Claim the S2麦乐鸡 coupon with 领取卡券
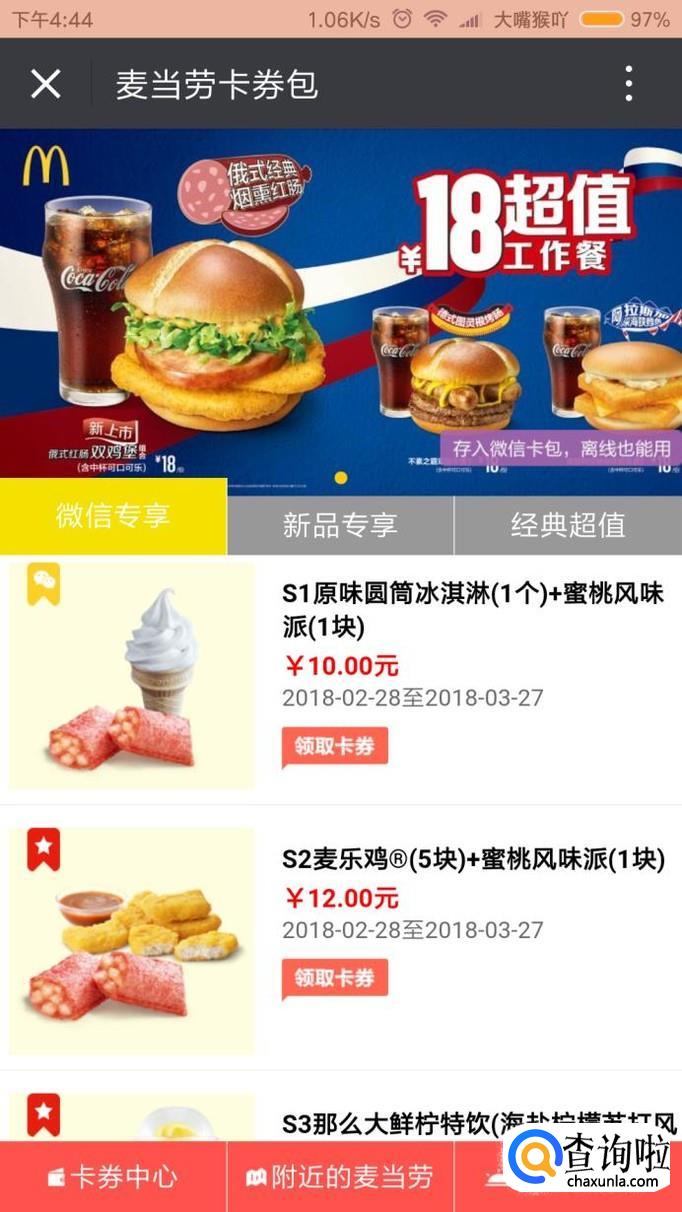 click(x=334, y=978)
